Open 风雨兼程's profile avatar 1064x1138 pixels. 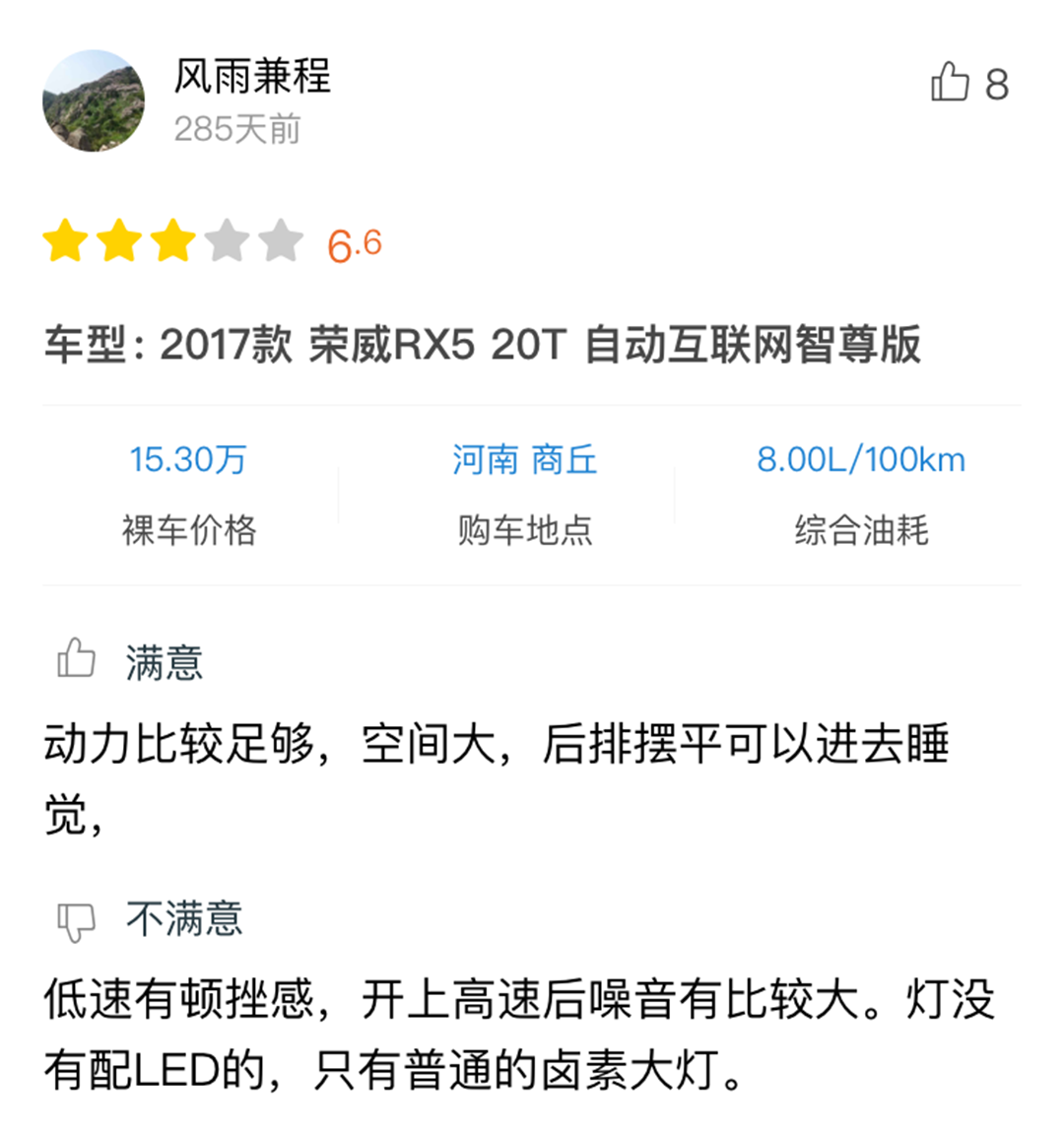pos(94,101)
